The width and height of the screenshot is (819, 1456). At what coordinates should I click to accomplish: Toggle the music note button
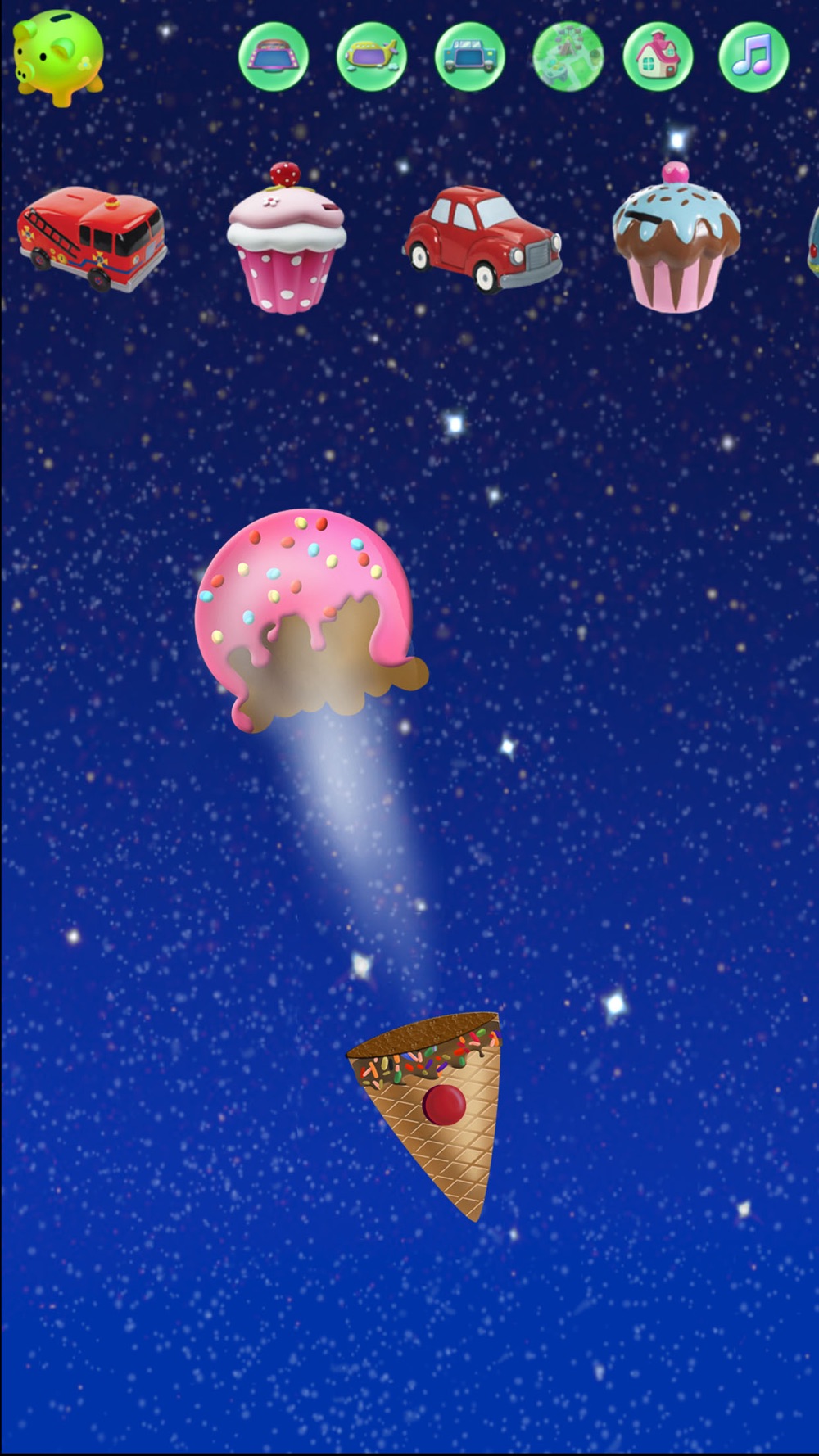tap(753, 57)
